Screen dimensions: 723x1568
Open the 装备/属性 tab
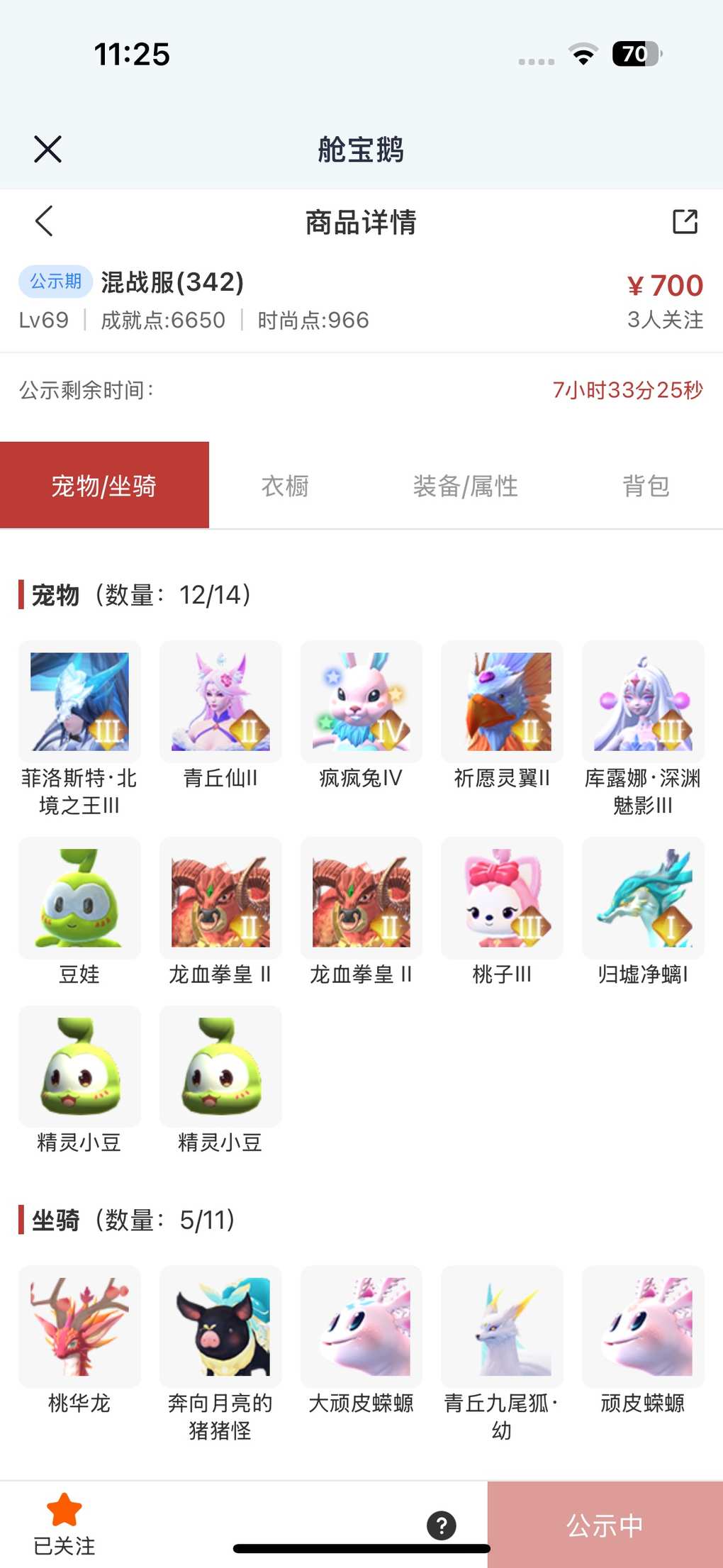465,486
